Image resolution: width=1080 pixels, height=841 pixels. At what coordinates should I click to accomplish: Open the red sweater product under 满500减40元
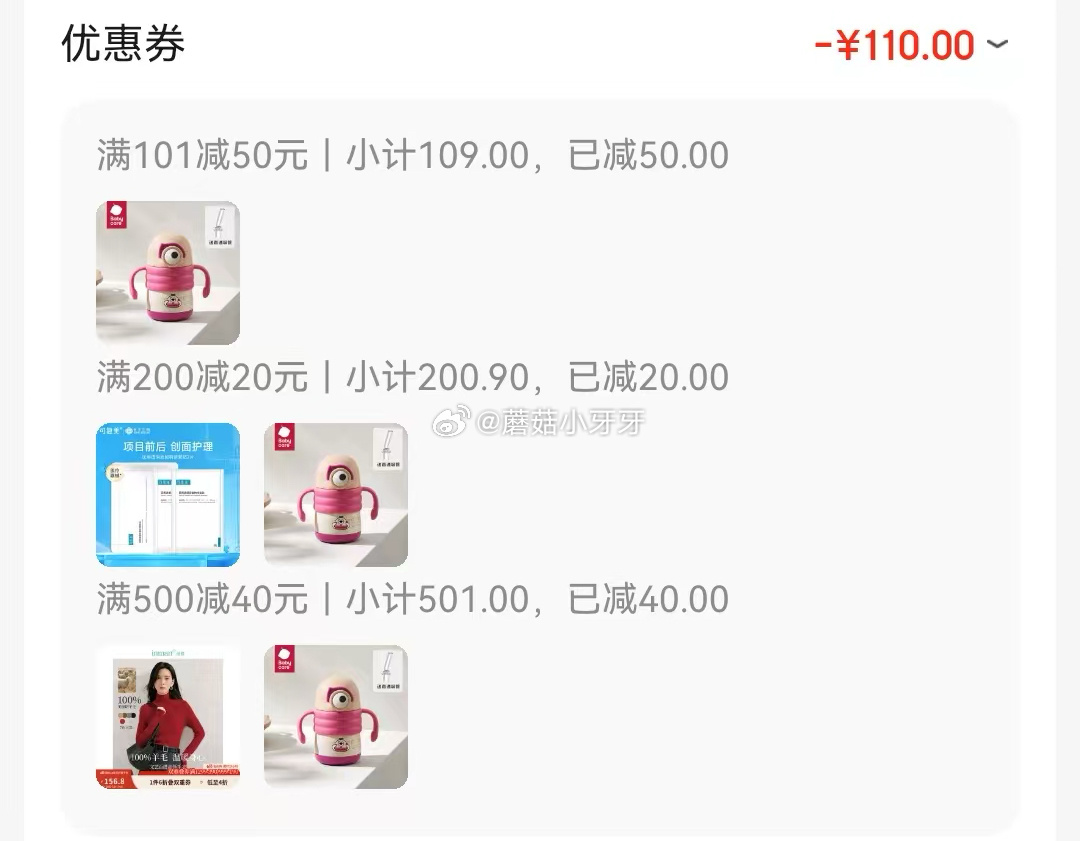tap(168, 717)
